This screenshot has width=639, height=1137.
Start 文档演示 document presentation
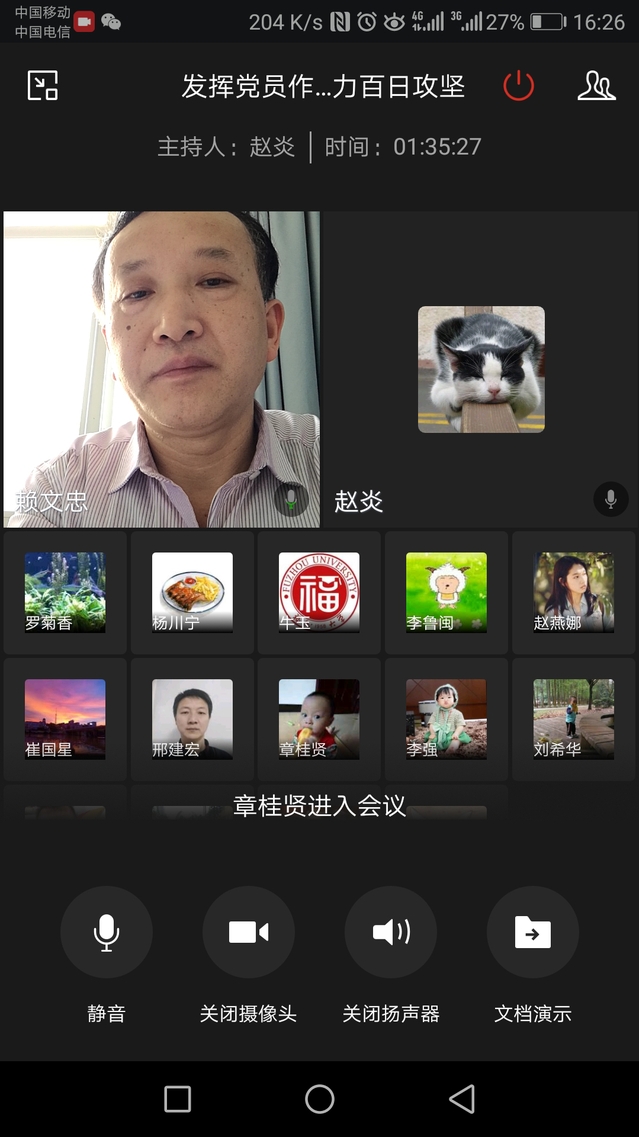532,933
